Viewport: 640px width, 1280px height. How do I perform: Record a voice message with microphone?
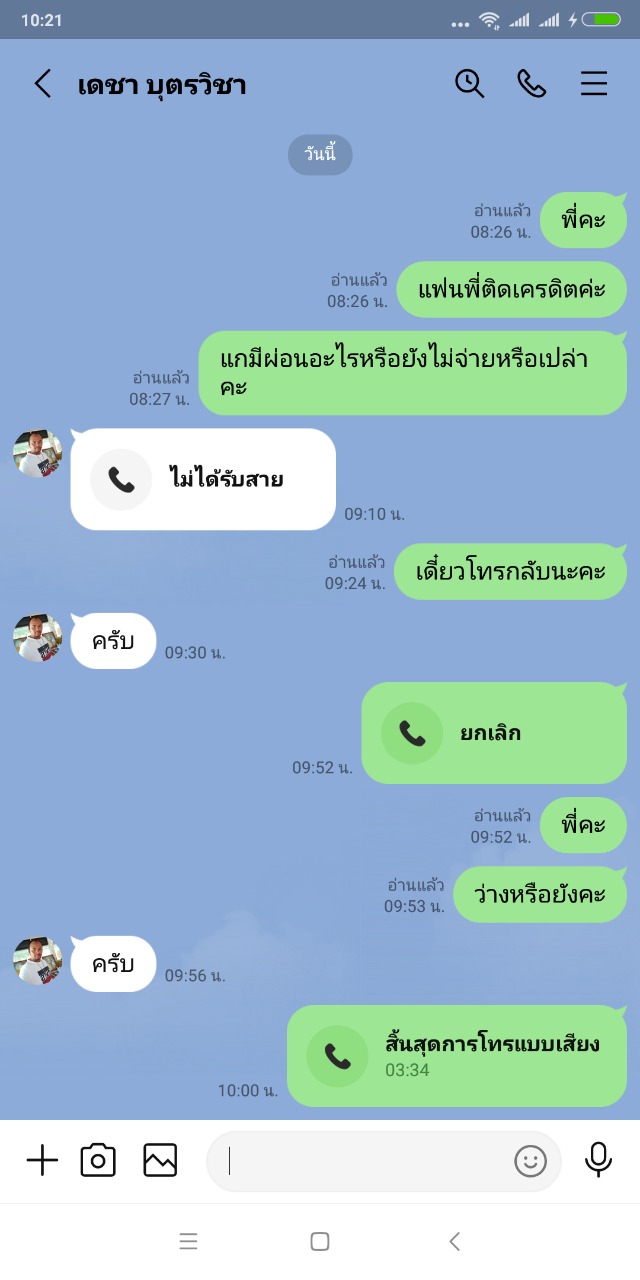(598, 1160)
